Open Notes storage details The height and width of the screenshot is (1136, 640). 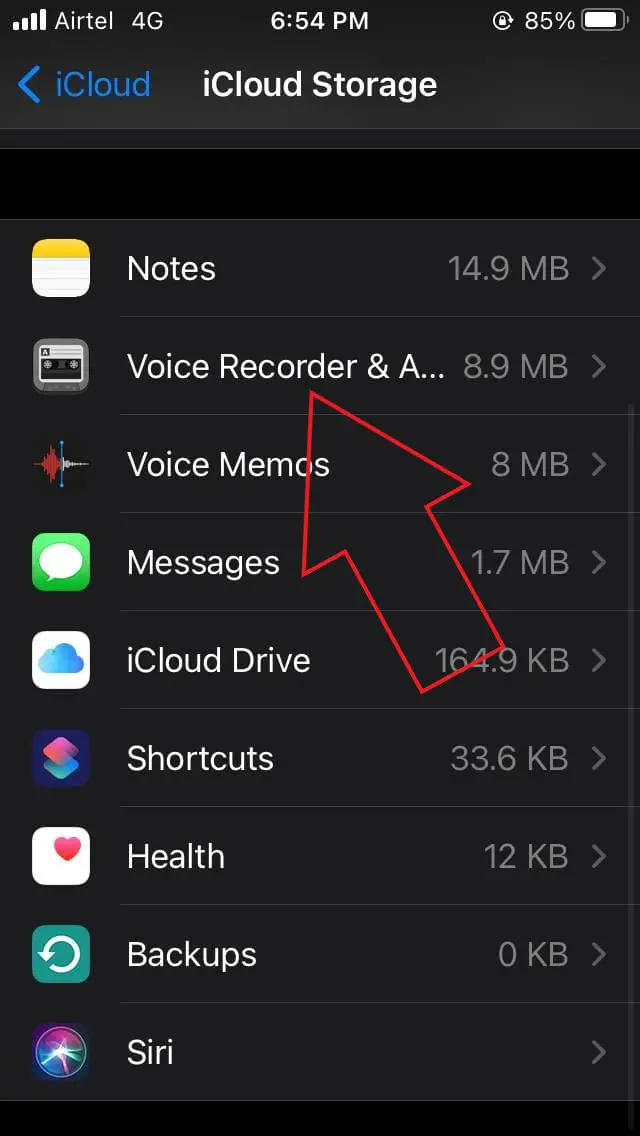click(320, 269)
